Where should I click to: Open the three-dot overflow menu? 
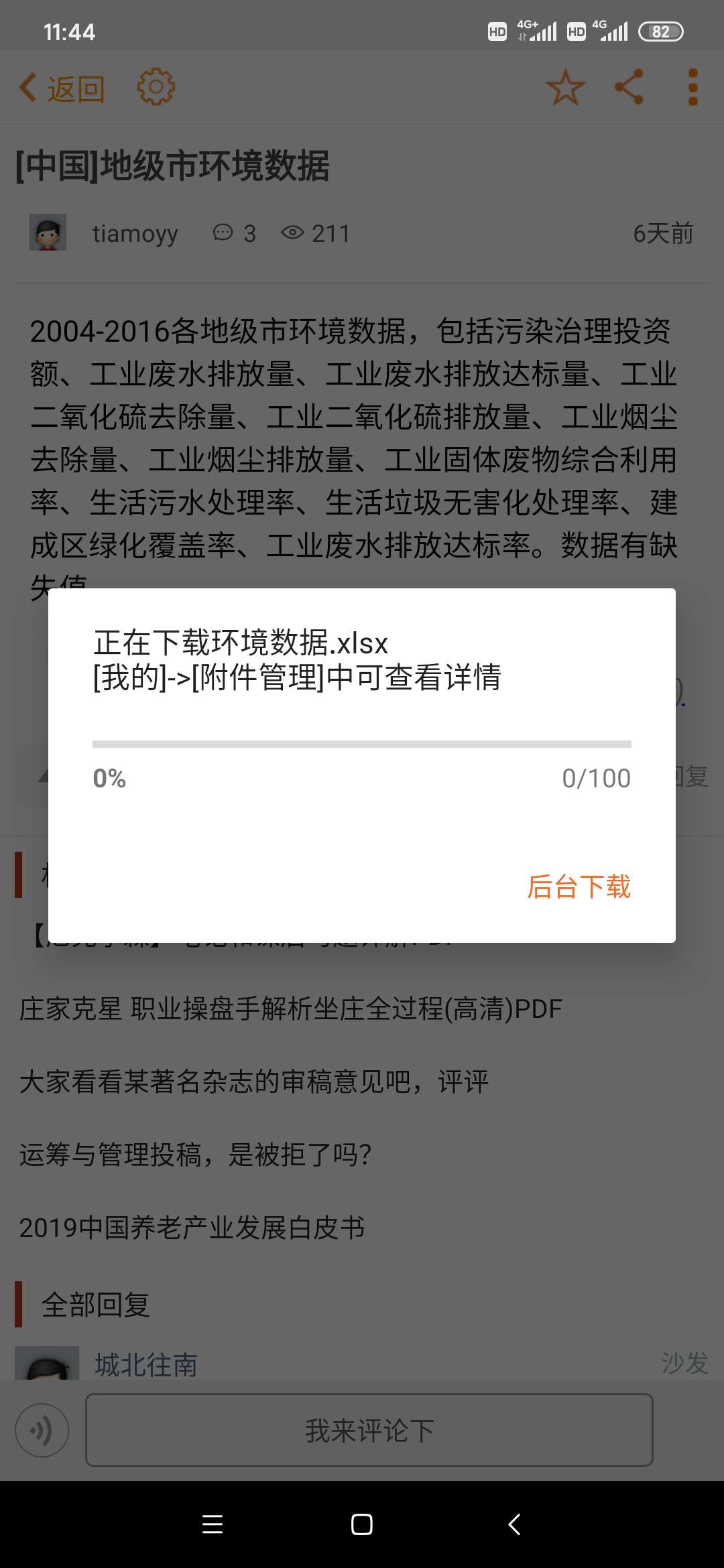click(x=692, y=87)
